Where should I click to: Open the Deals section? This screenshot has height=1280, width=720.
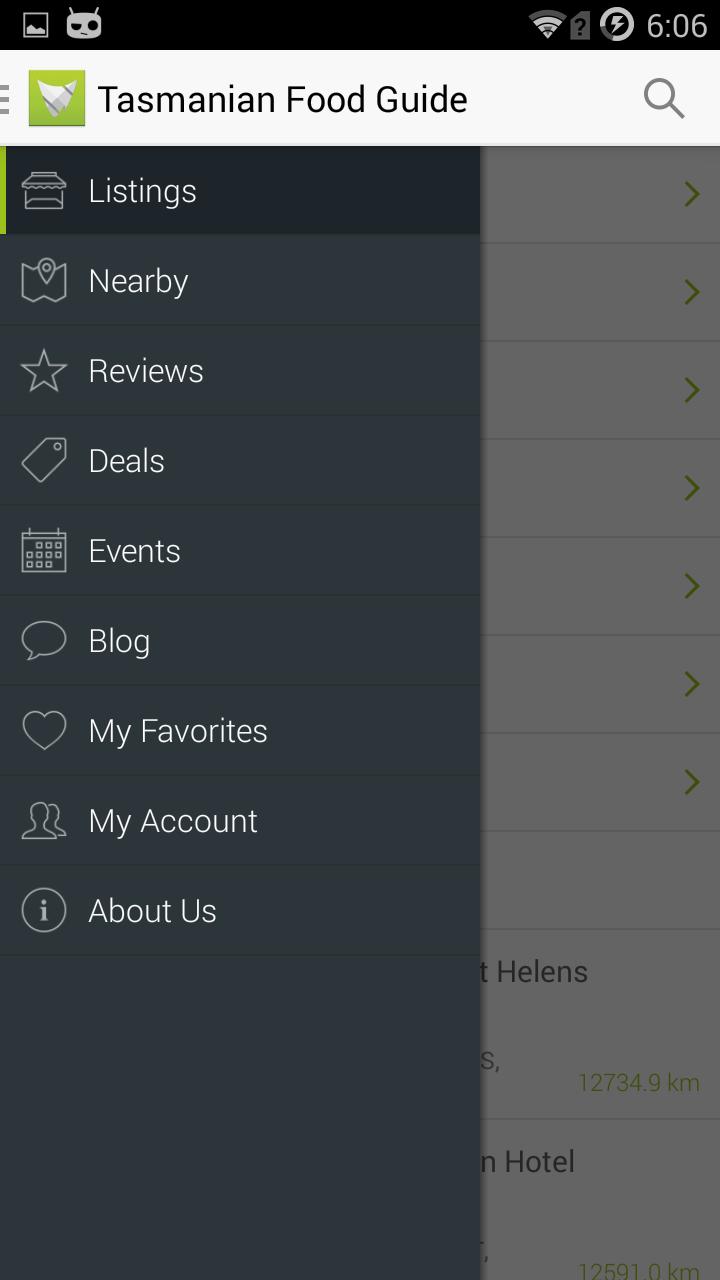pyautogui.click(x=240, y=461)
